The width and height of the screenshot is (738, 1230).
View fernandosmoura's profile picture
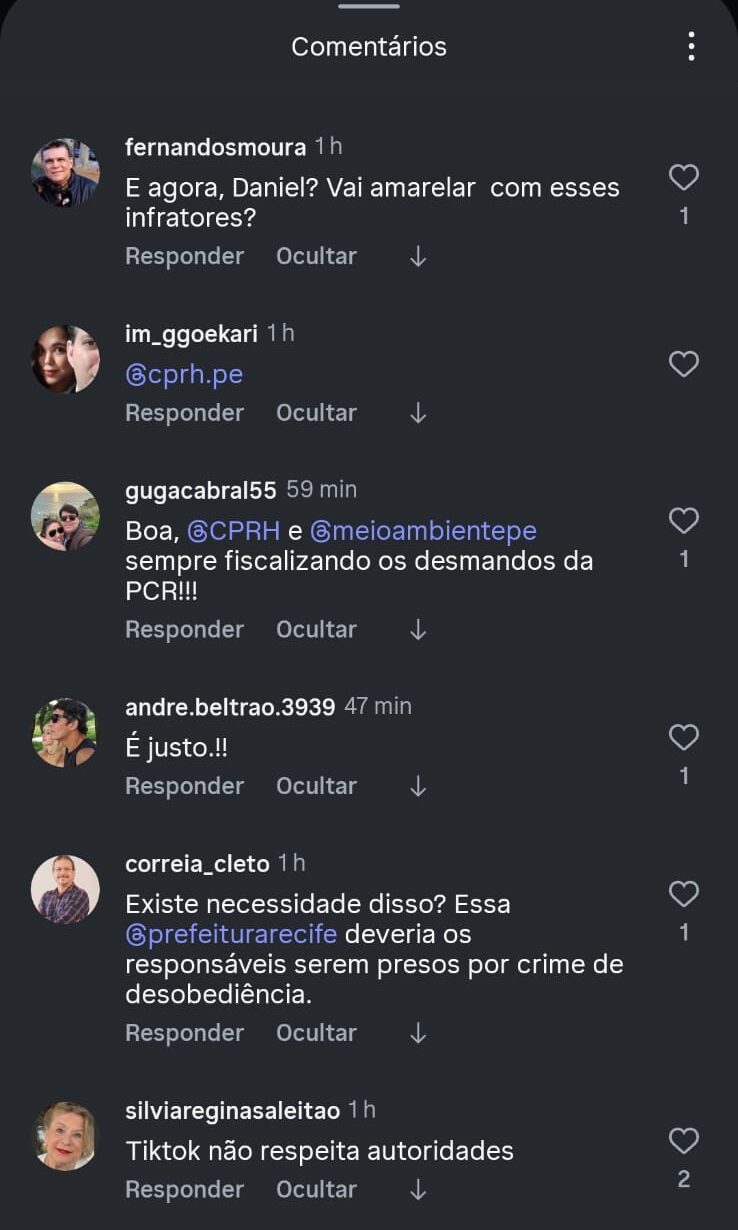65,172
